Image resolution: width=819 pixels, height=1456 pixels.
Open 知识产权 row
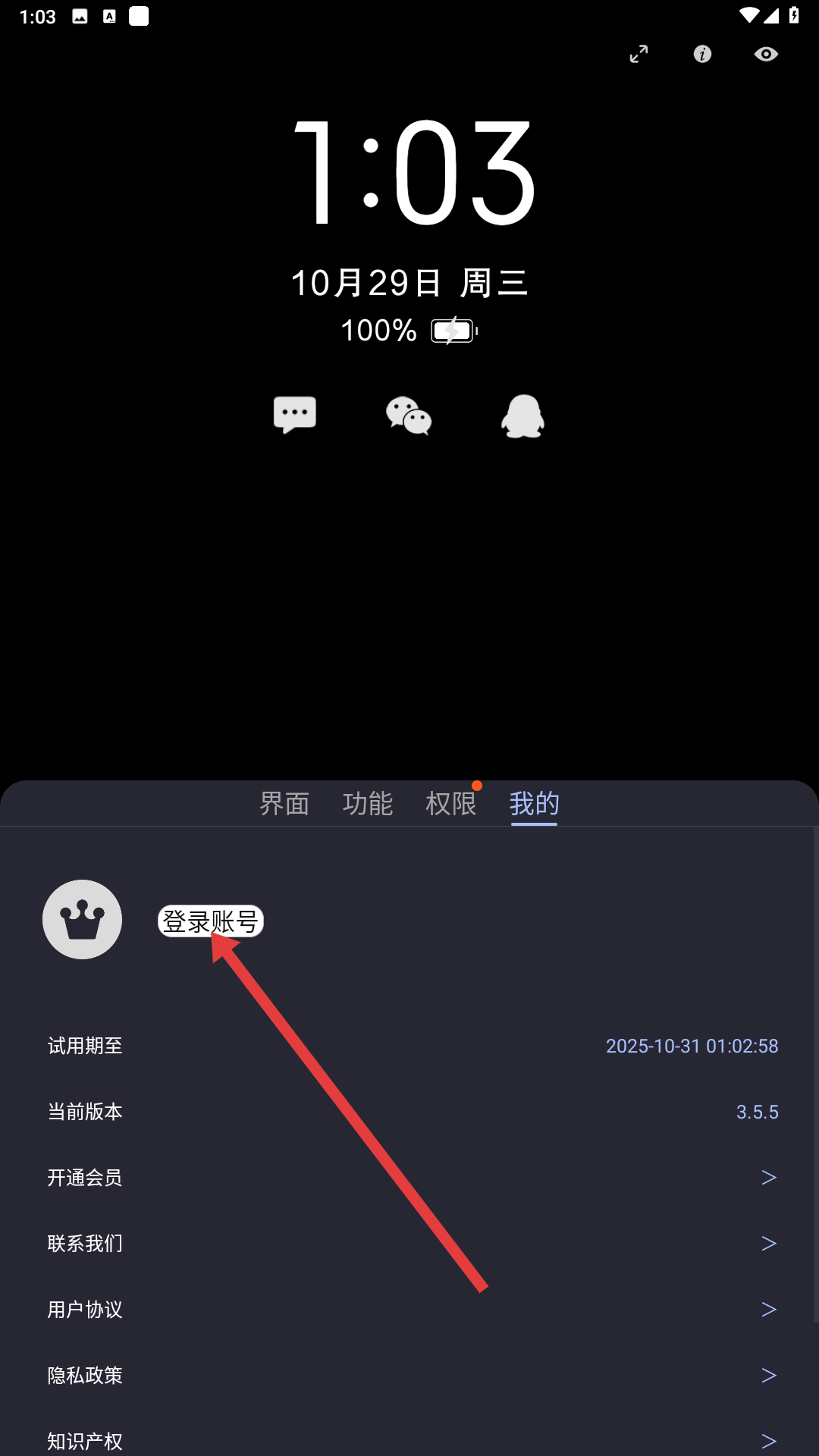coord(409,1439)
